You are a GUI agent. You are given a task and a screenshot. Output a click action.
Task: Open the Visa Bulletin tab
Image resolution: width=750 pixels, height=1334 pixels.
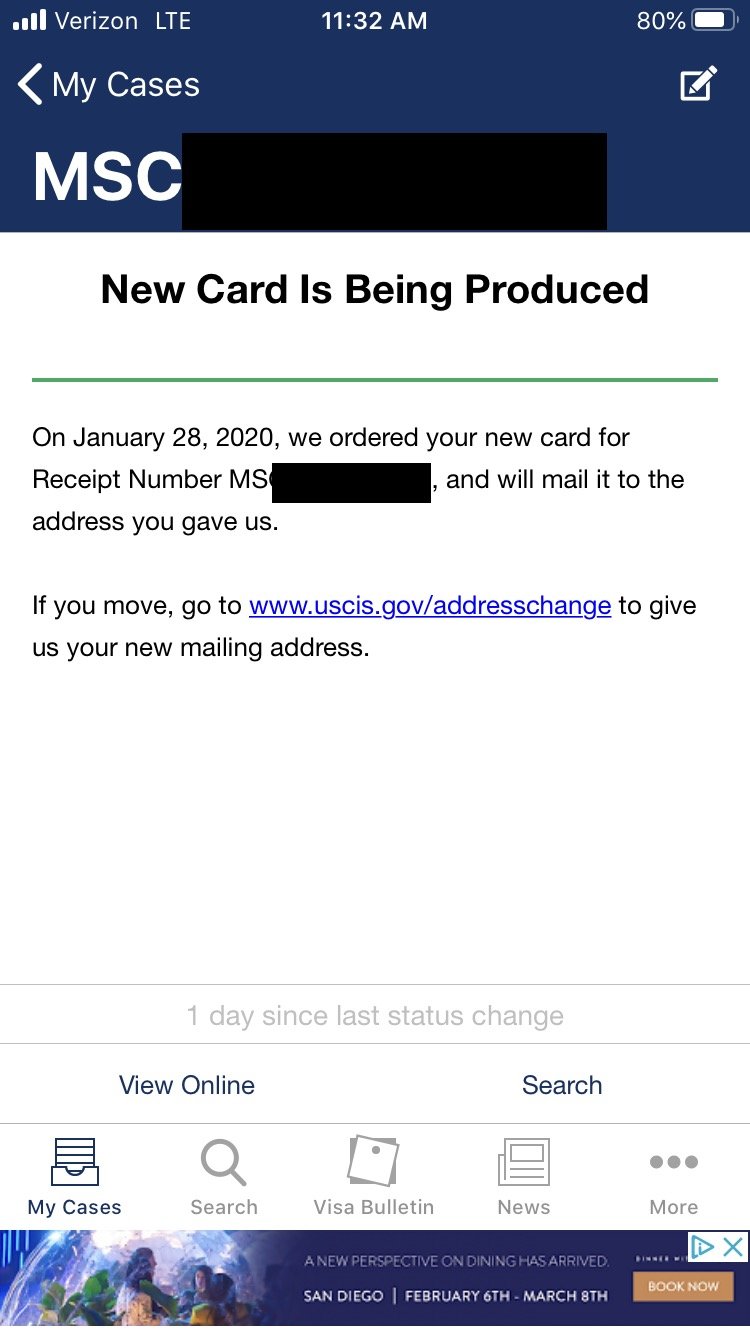pyautogui.click(x=374, y=1177)
